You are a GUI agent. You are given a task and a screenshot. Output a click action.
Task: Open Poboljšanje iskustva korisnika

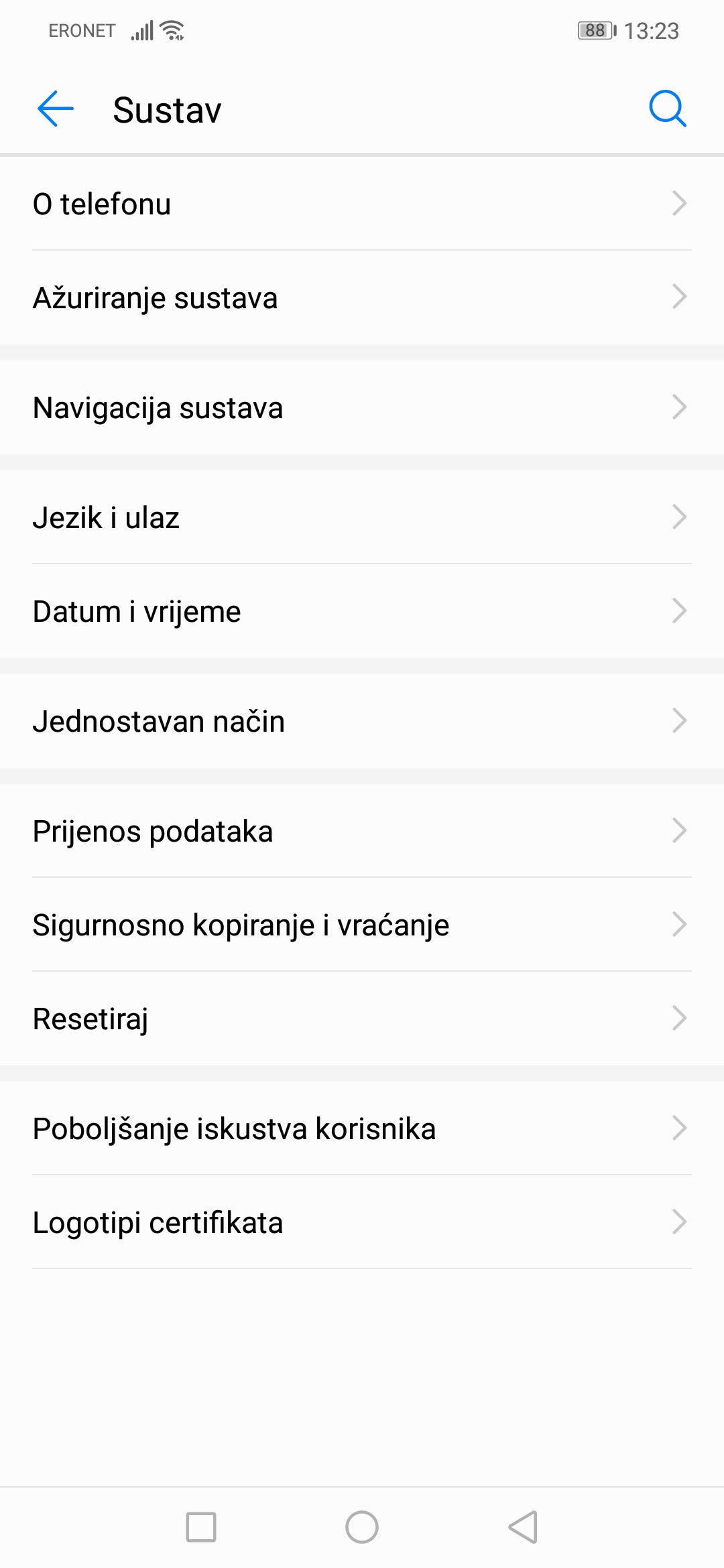point(362,1128)
